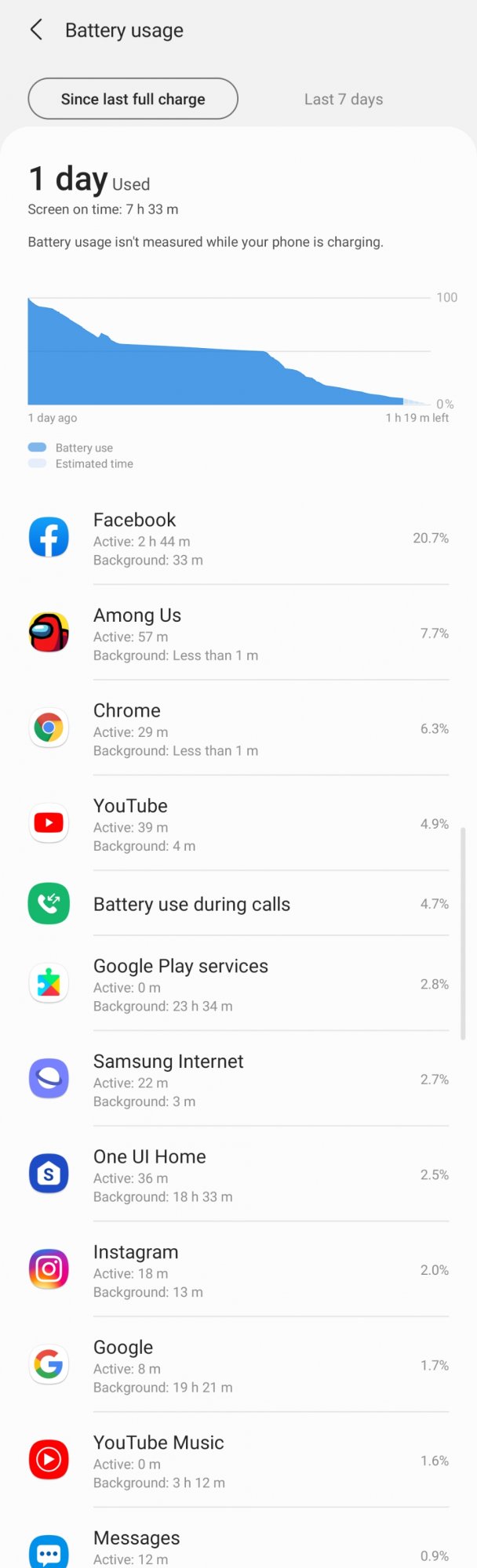Go back from Battery usage
Viewport: 477px width, 1568px height.
coord(36,31)
